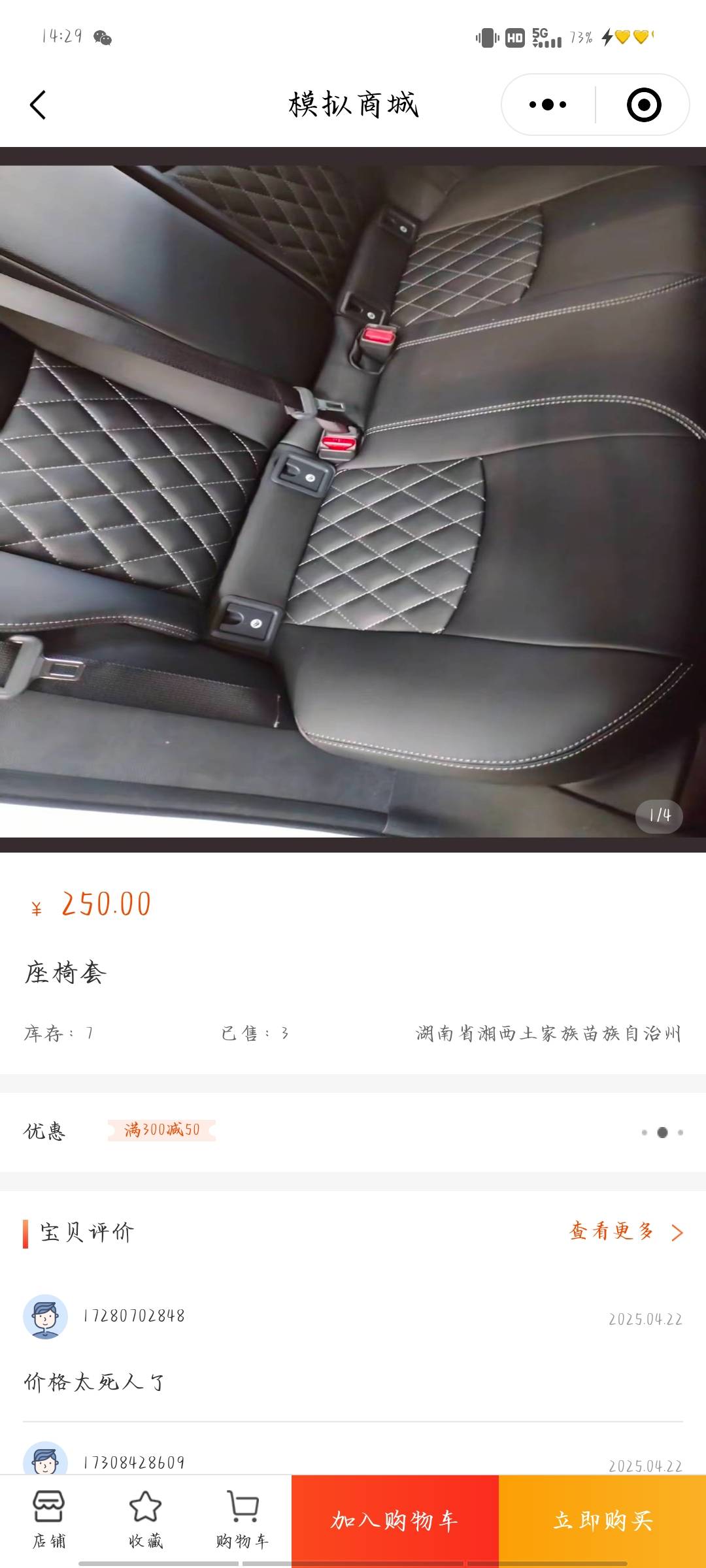The image size is (706, 1568).
Task: Add this item to 收藏 favorites
Action: point(145,1520)
